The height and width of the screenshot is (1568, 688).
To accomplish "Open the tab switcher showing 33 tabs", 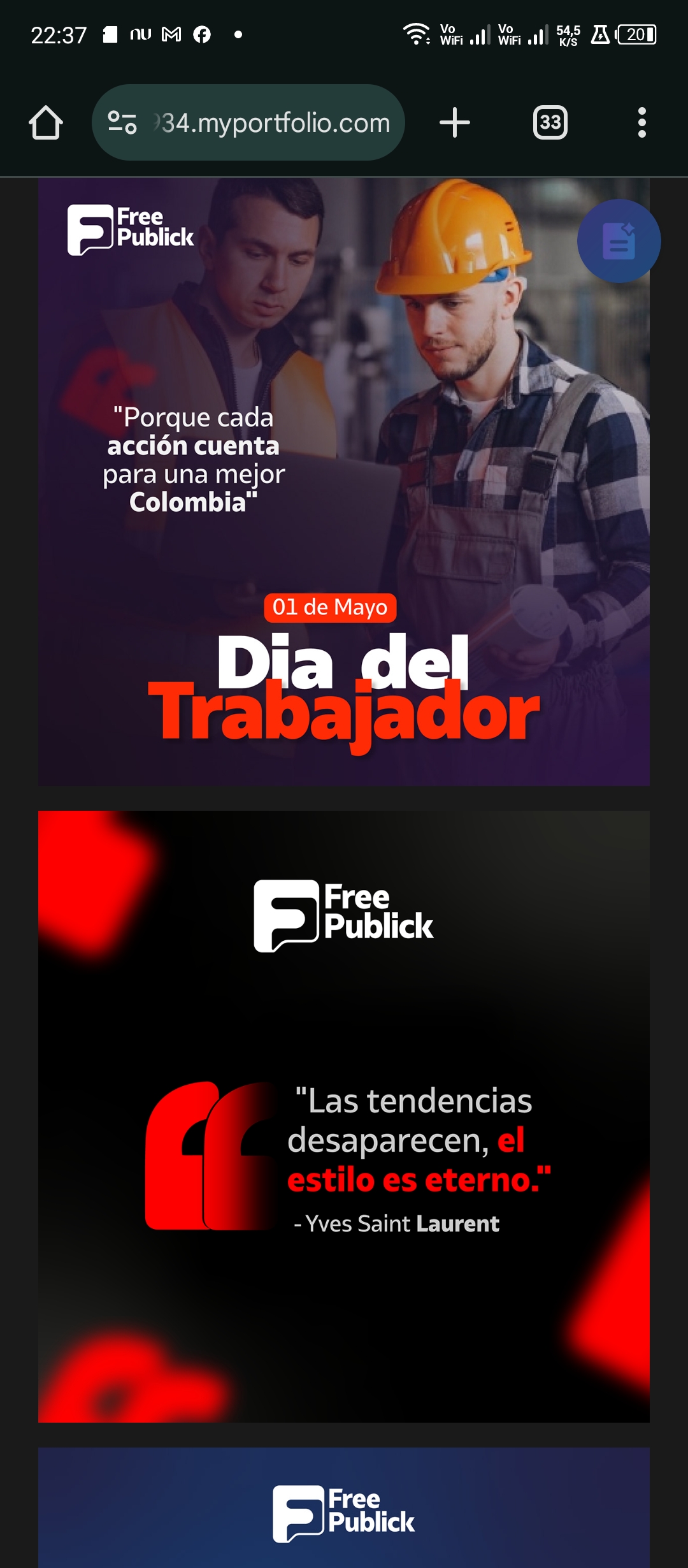I will click(550, 122).
